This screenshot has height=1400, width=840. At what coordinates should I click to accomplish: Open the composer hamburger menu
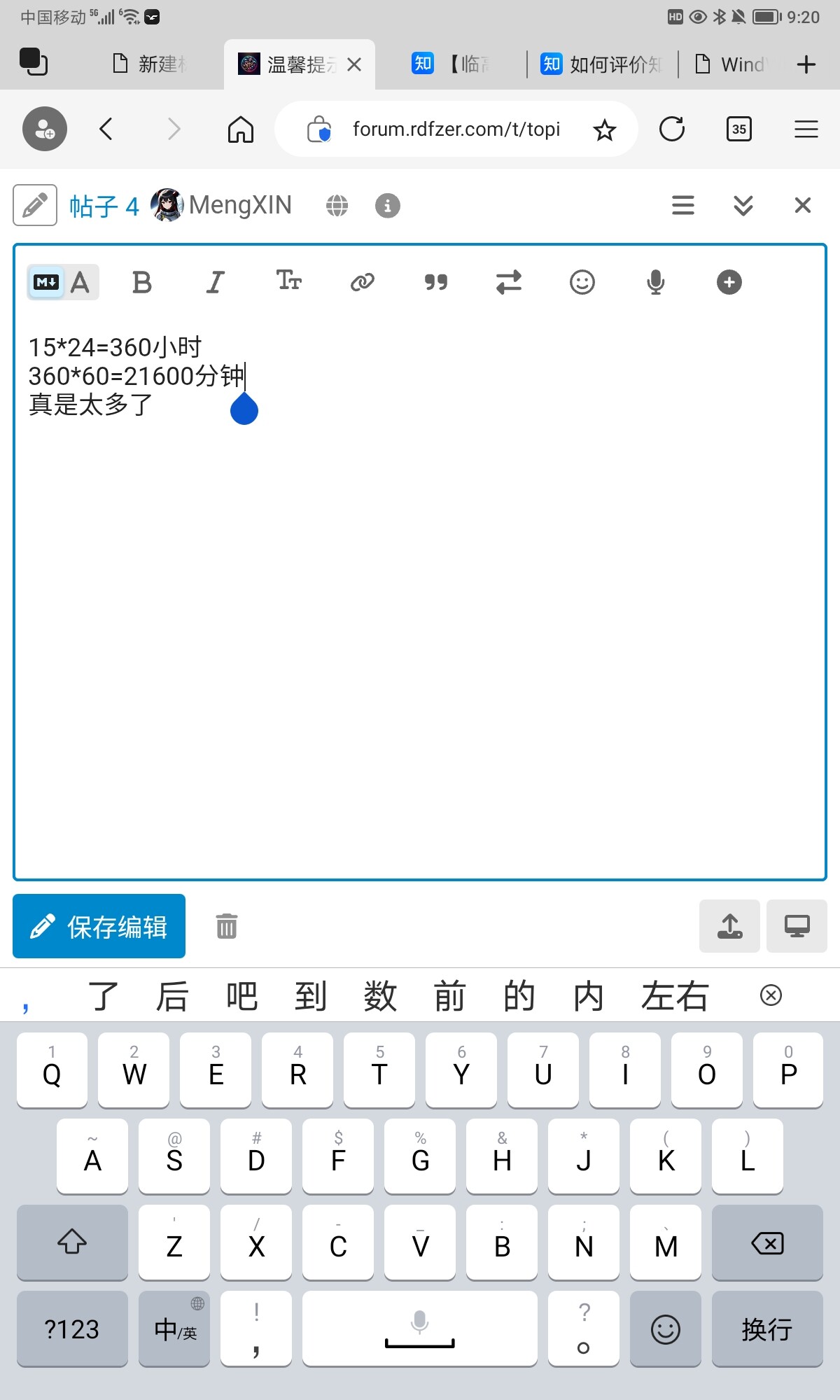click(x=682, y=205)
